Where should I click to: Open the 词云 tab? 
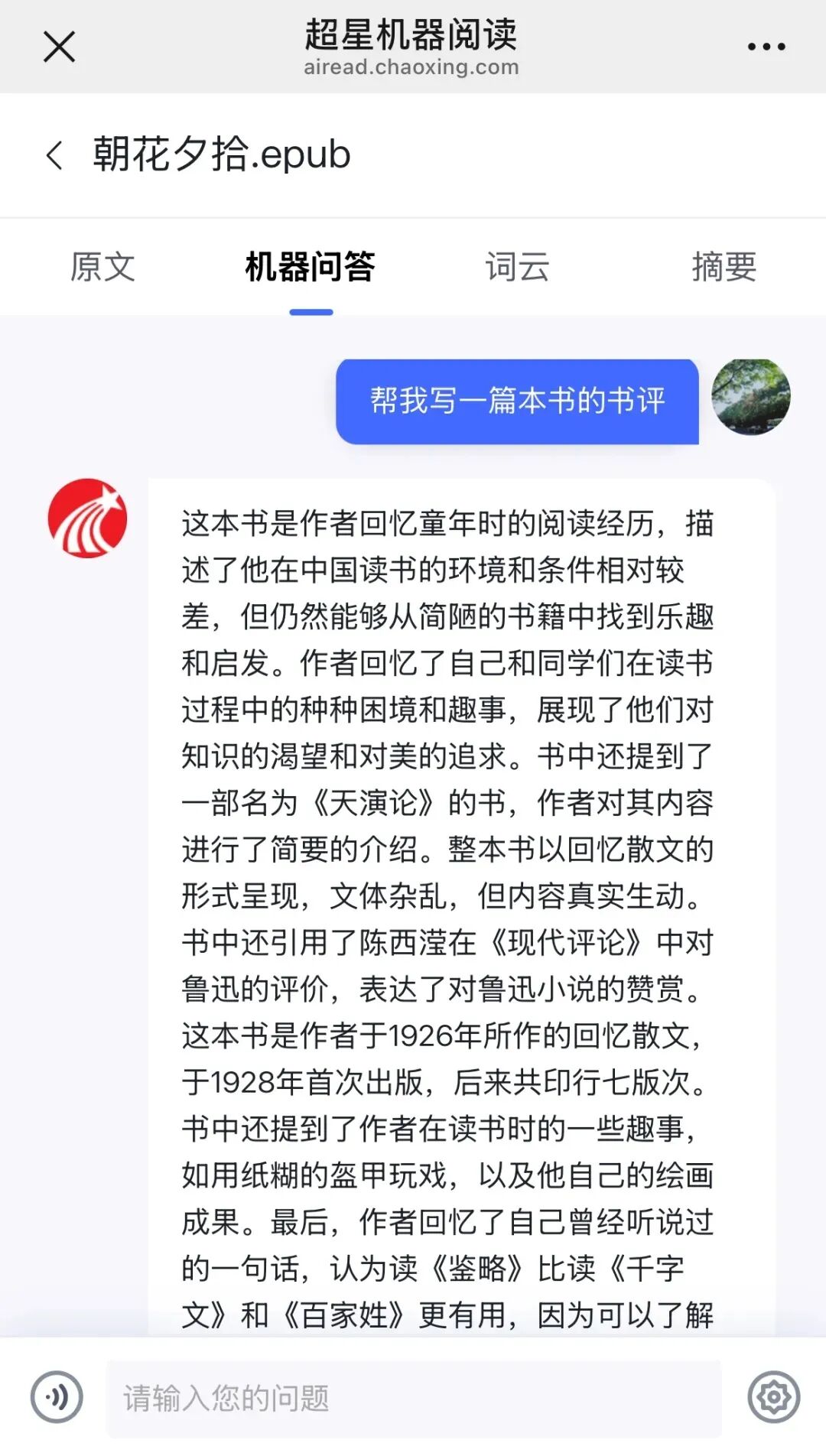tap(518, 267)
